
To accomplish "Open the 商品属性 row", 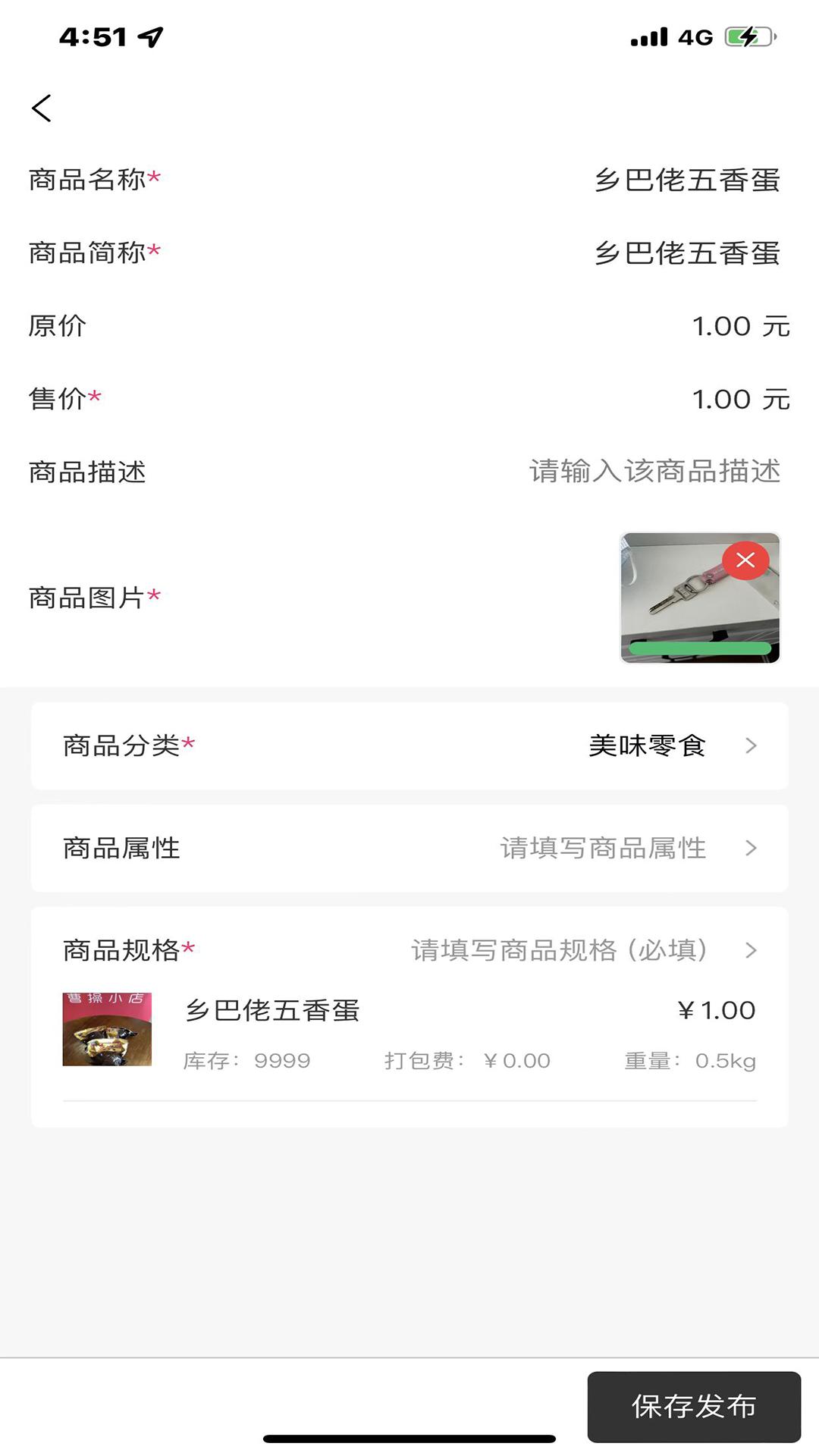I will [x=409, y=848].
